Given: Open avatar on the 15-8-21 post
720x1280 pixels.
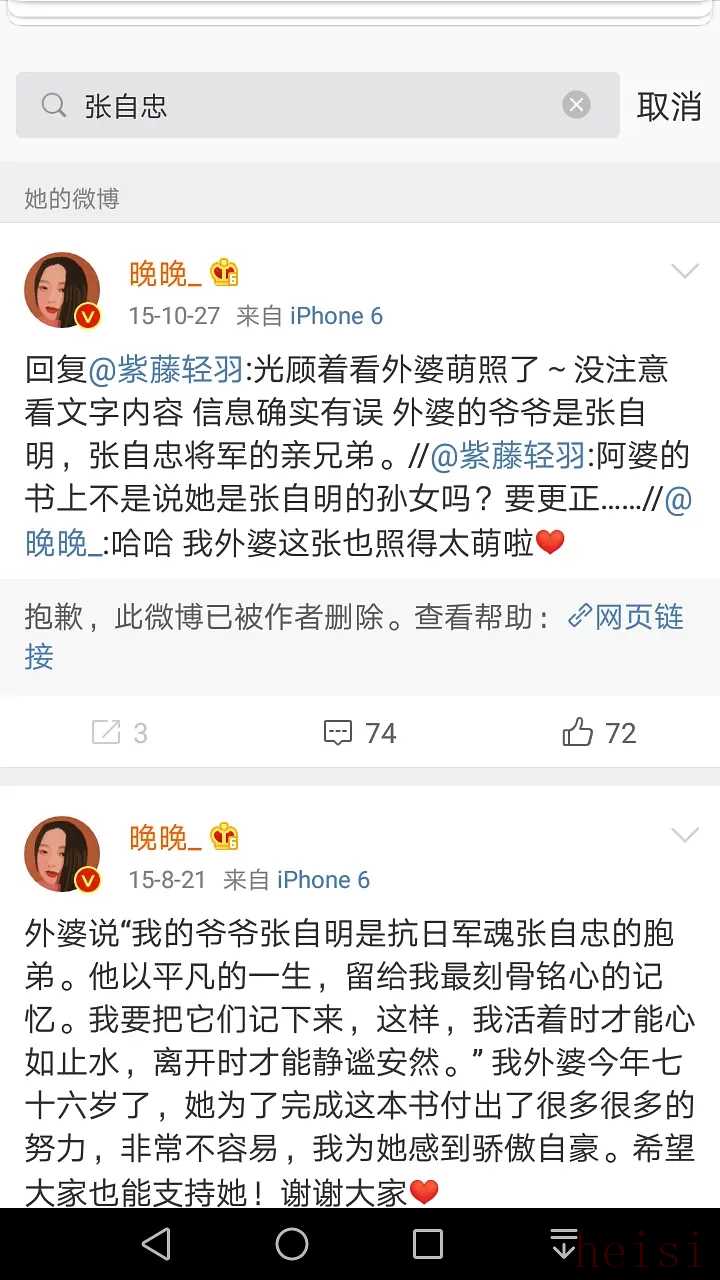Looking at the screenshot, I should coord(62,854).
